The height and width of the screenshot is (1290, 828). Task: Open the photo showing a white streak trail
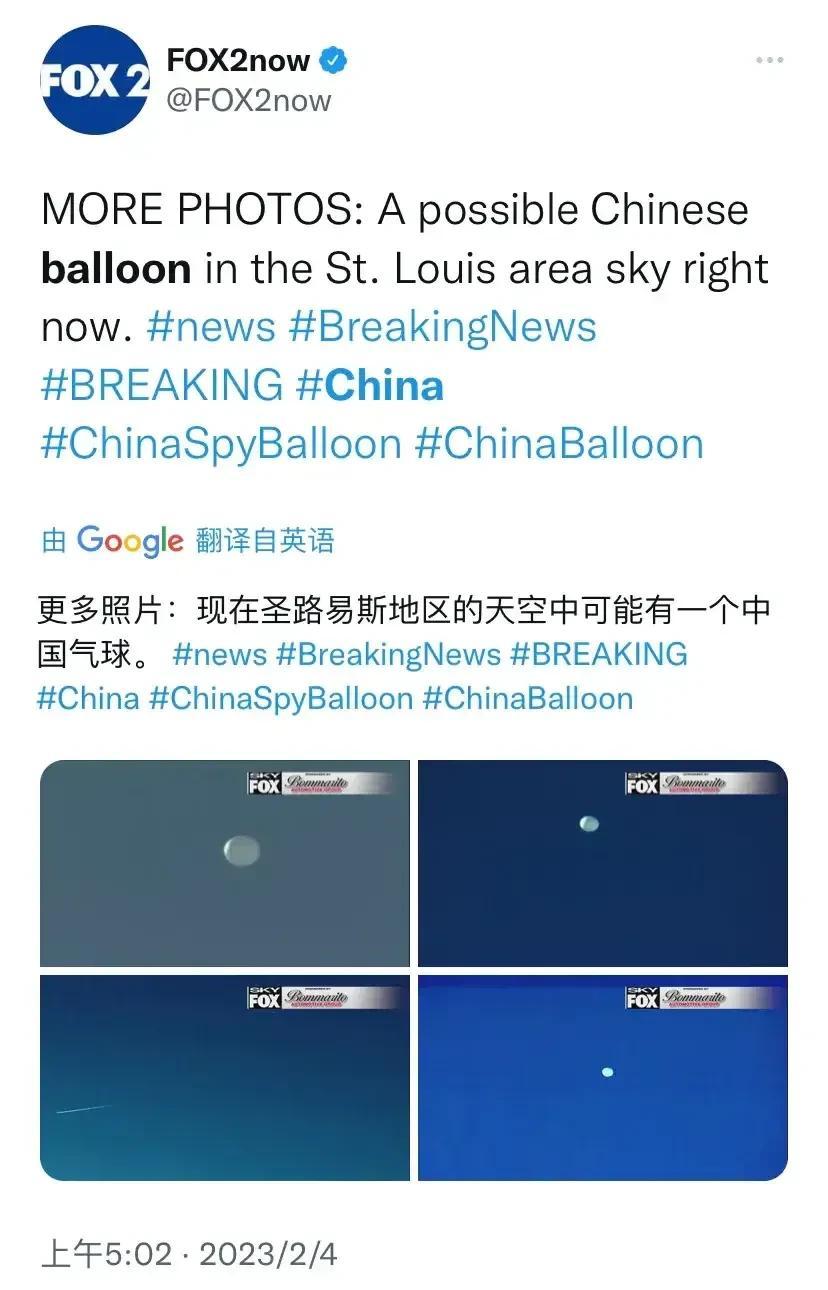click(224, 1077)
